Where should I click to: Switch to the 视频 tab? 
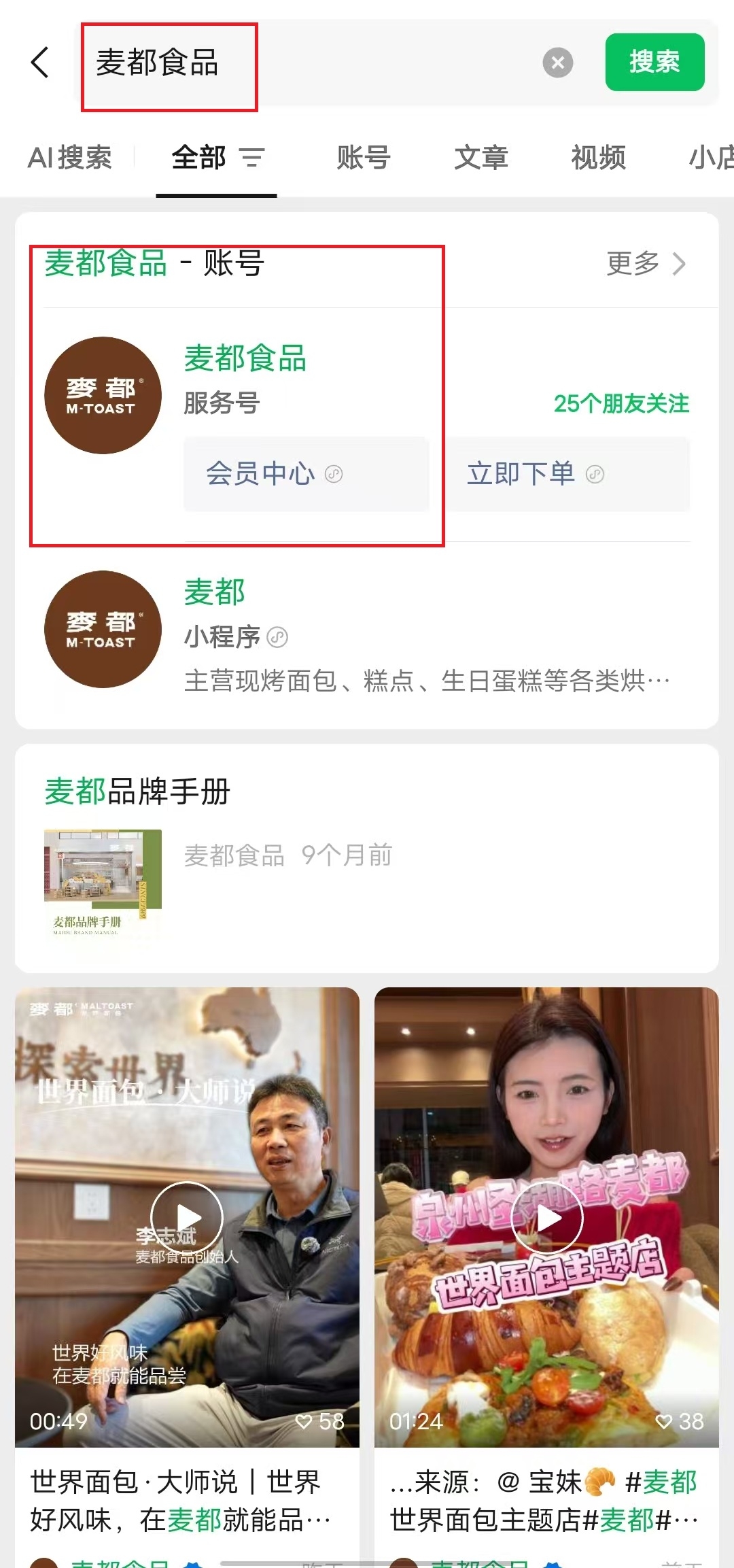598,158
